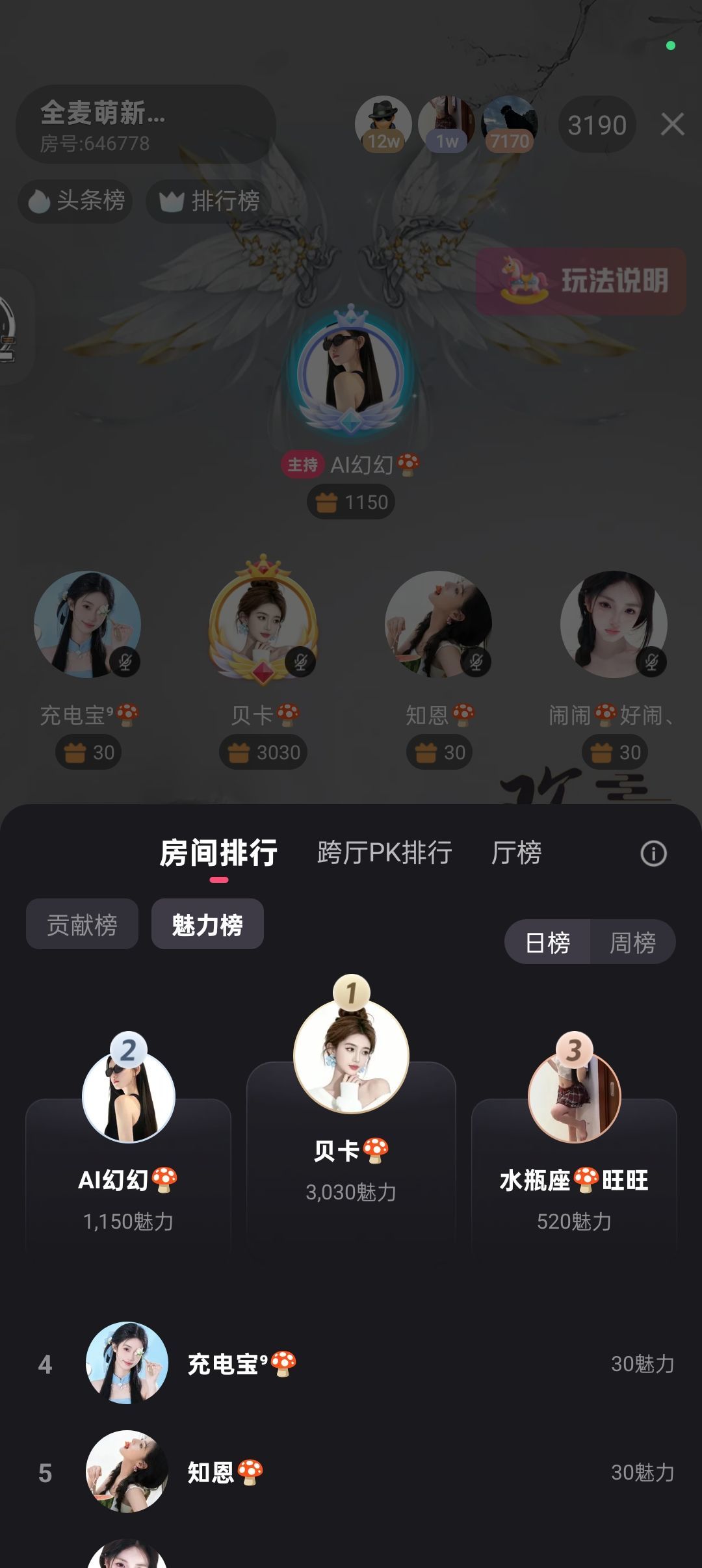Switch to the 厅榜 tab
This screenshot has height=1568, width=702.
tap(516, 853)
